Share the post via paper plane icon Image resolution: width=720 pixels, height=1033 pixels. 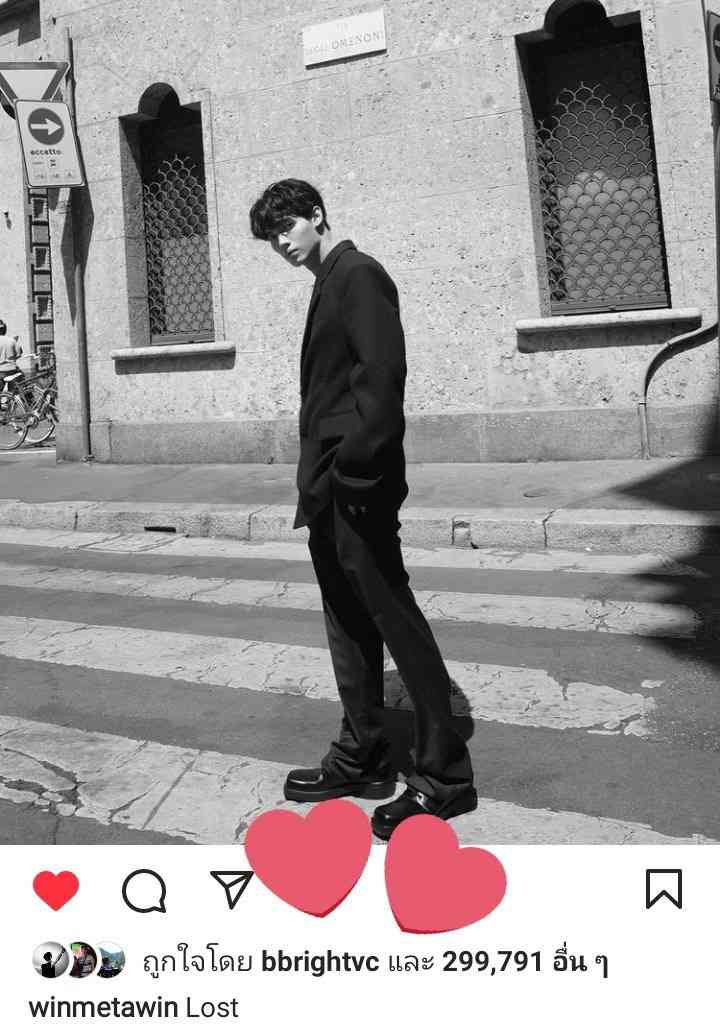click(x=231, y=888)
